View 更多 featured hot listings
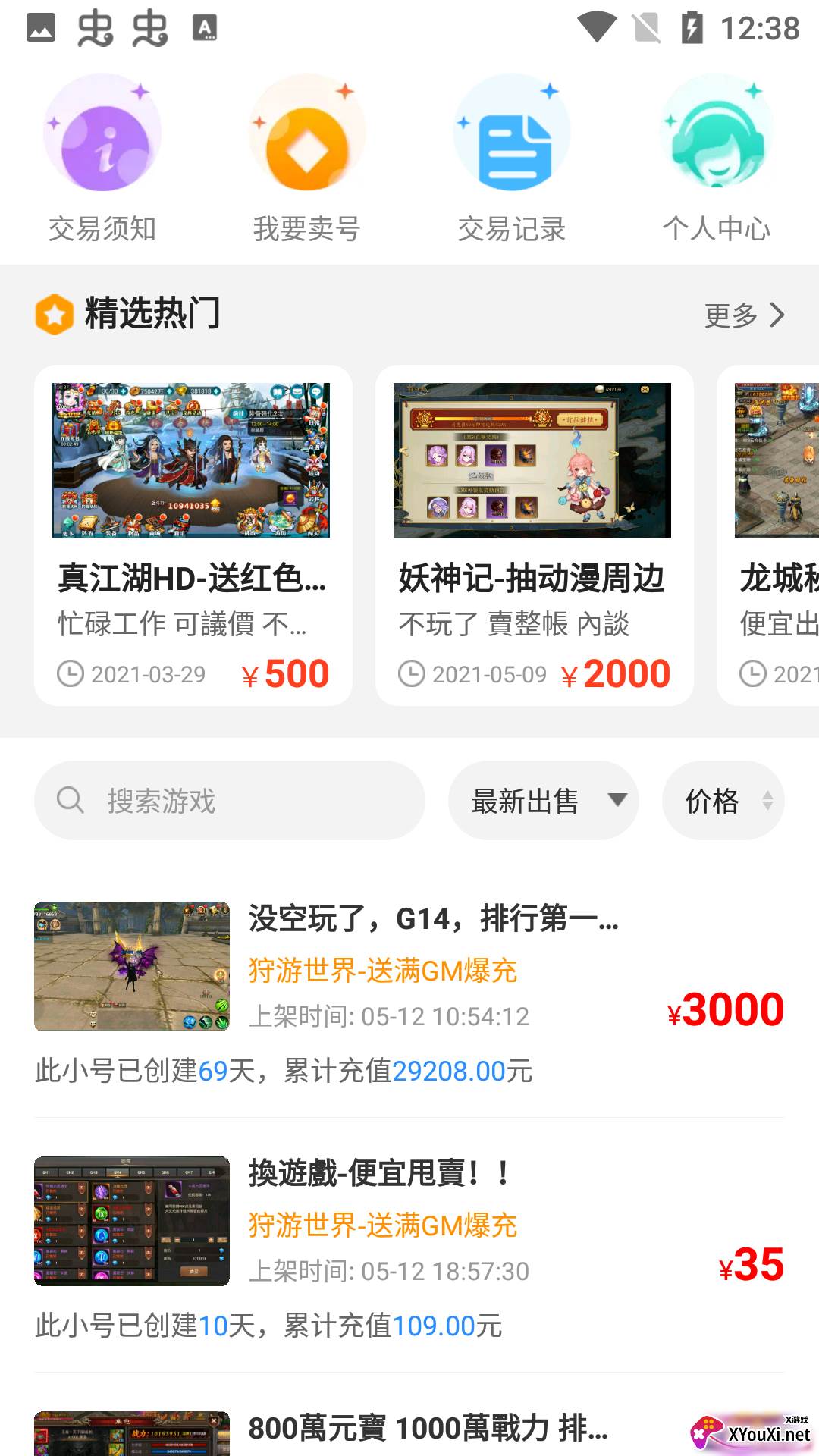 pos(744,315)
